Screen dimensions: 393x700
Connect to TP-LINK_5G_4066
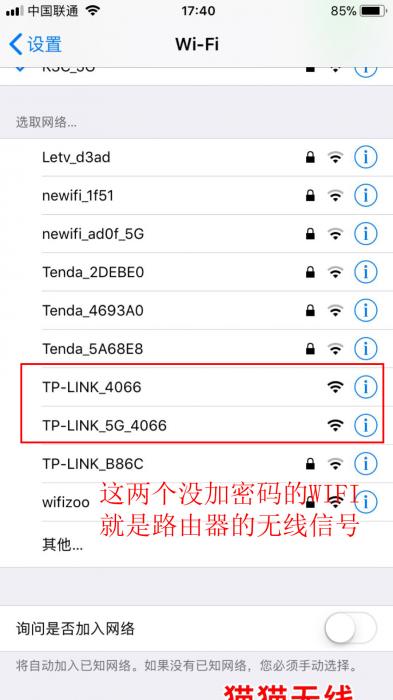pyautogui.click(x=196, y=425)
